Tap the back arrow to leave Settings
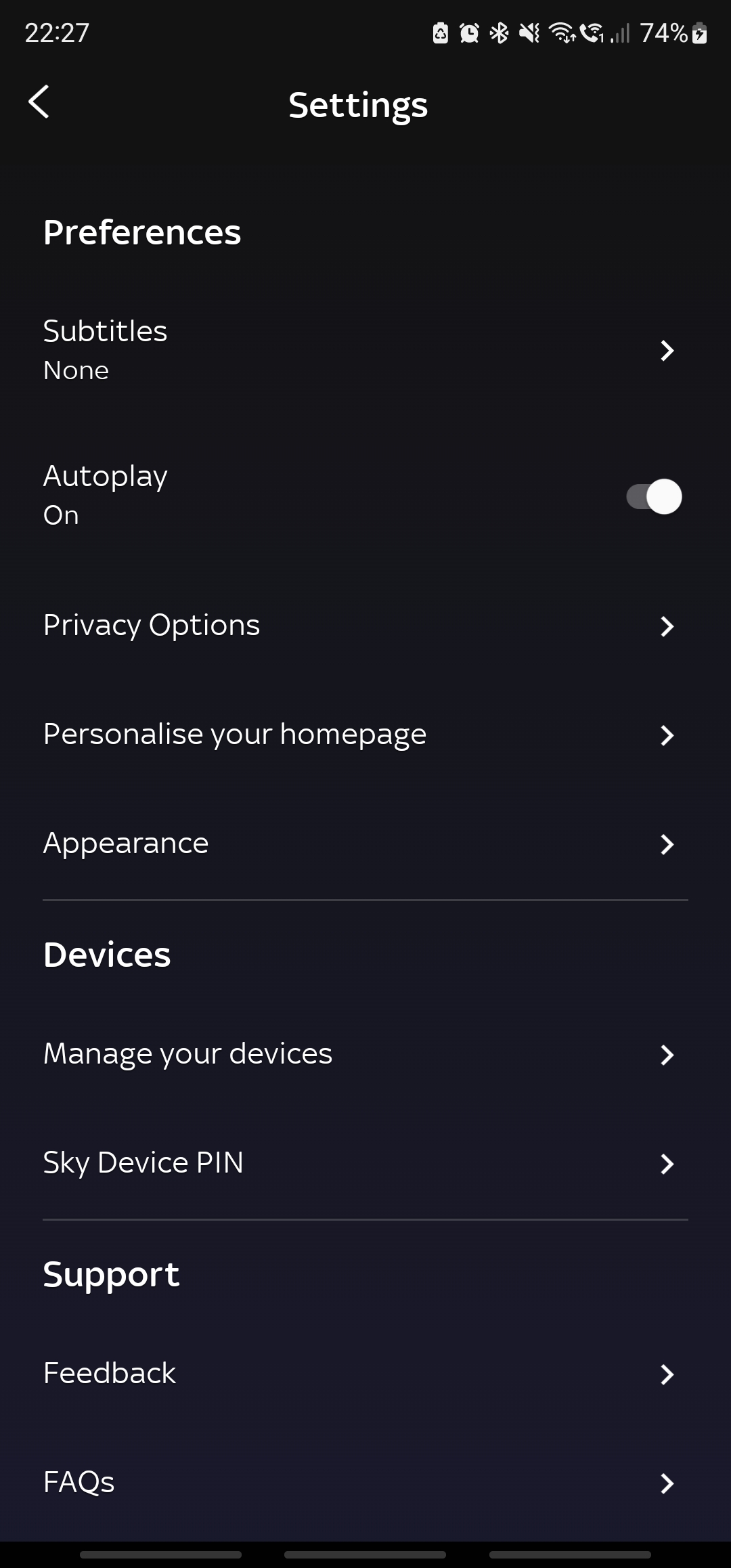Screen dimensions: 731x1568 (39, 102)
